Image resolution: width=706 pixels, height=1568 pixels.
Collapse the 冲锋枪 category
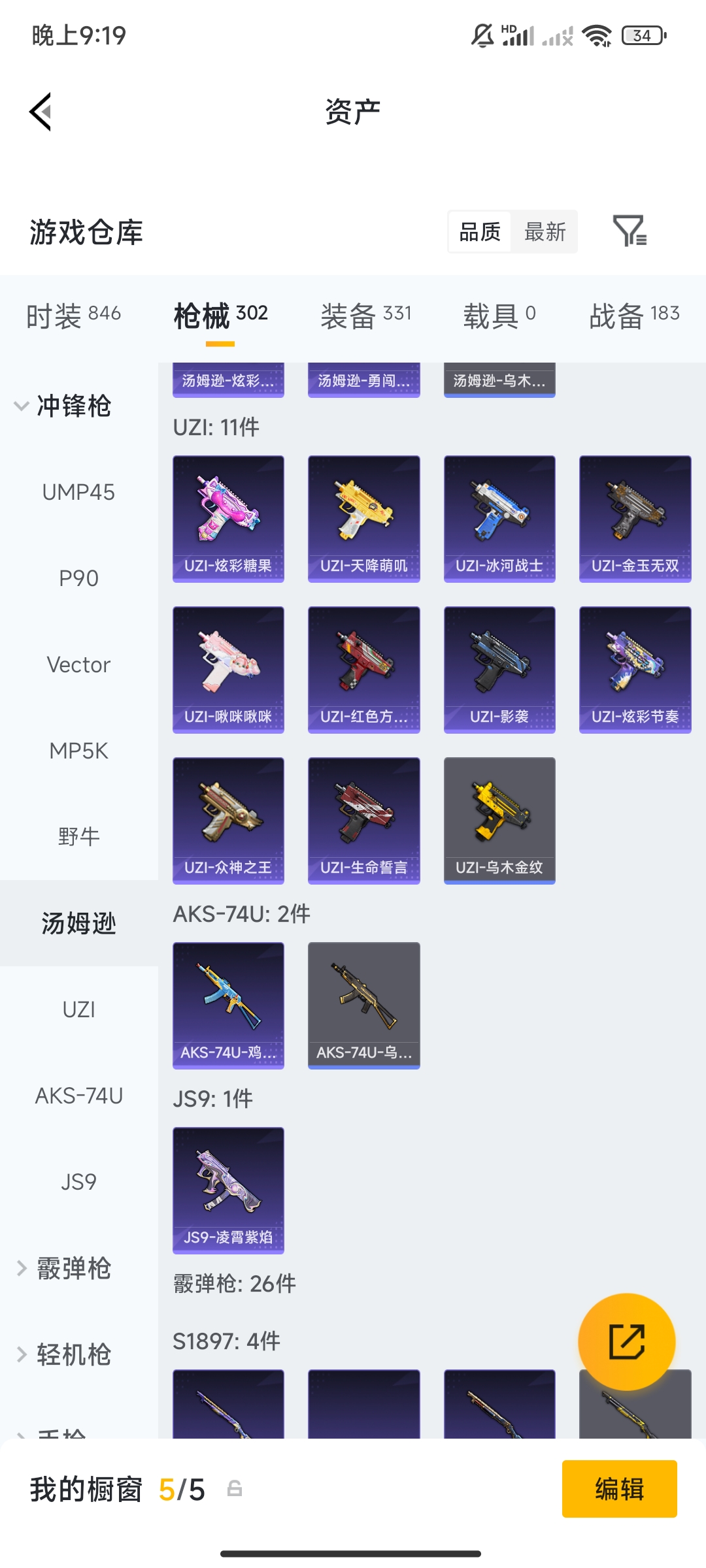tap(62, 406)
